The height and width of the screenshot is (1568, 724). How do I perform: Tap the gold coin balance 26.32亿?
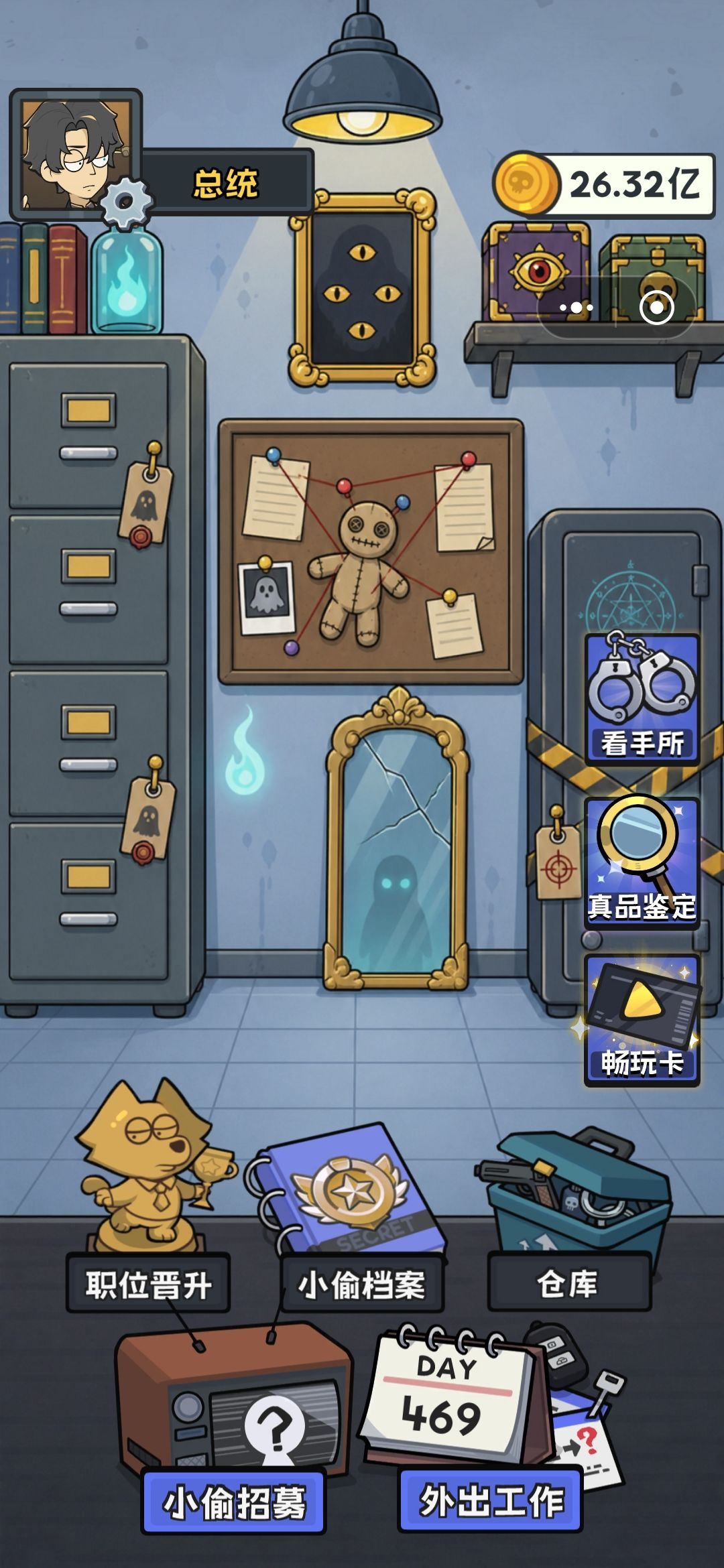[x=605, y=184]
